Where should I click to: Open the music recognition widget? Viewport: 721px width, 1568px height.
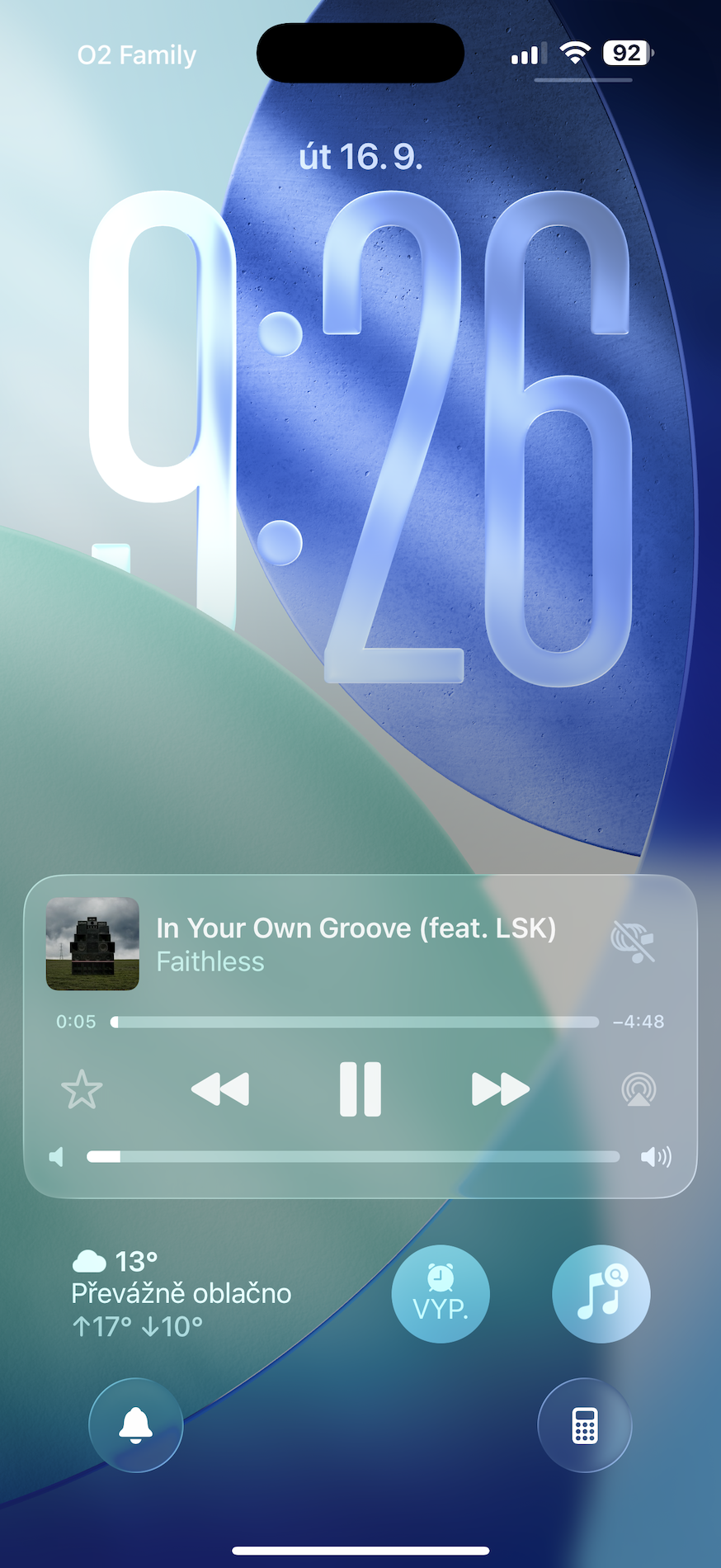[601, 1294]
